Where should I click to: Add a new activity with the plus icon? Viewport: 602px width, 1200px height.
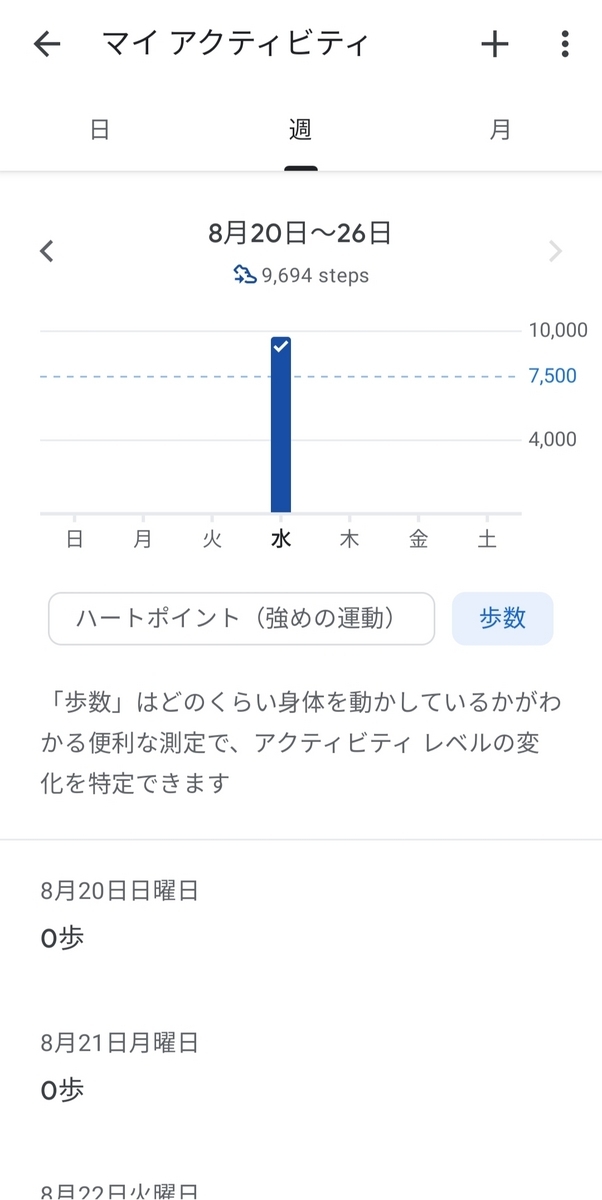[495, 44]
